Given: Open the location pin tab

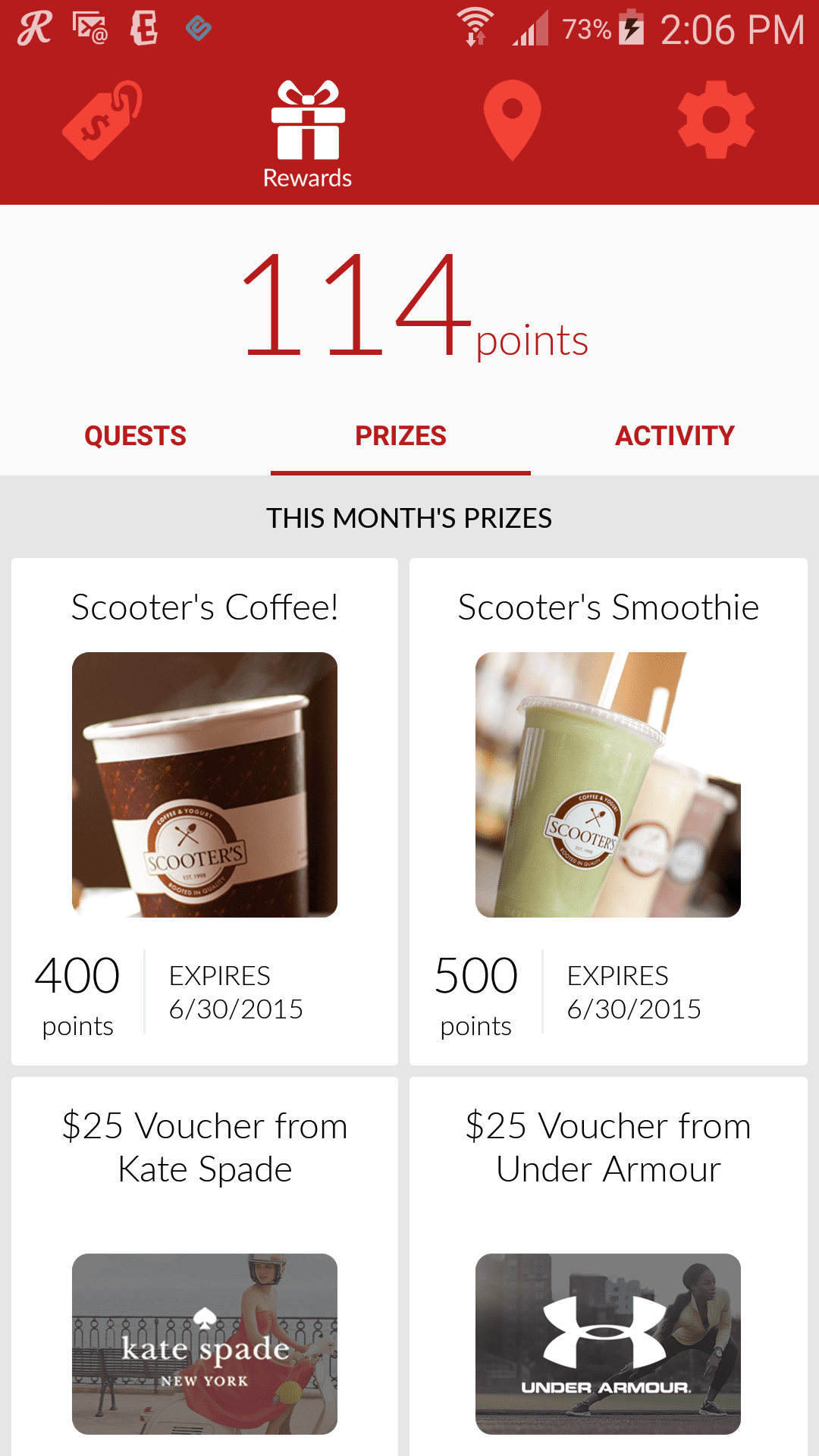Looking at the screenshot, I should click(x=512, y=120).
